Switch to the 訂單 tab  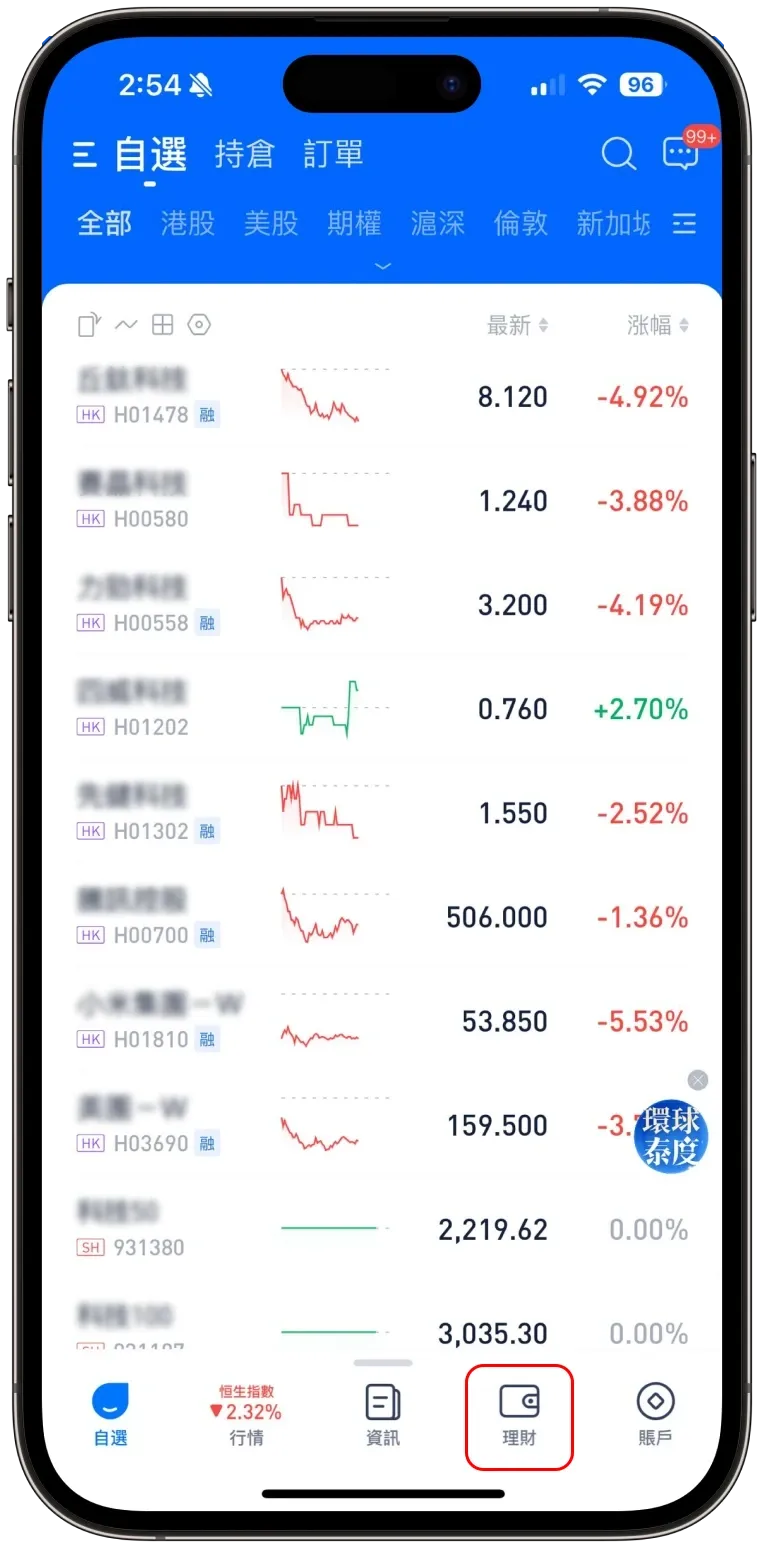333,154
